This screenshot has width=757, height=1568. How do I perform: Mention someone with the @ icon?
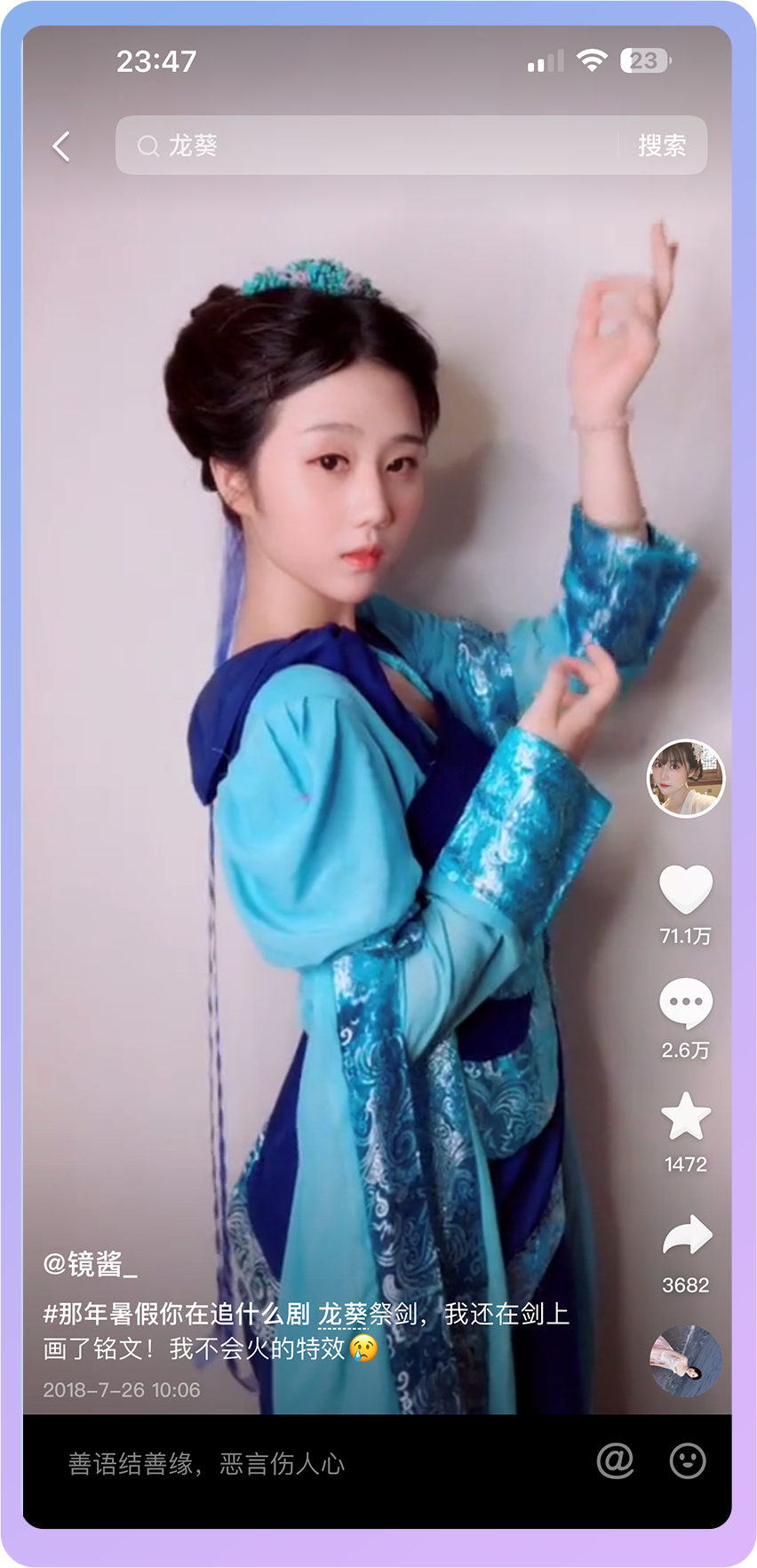(615, 1460)
